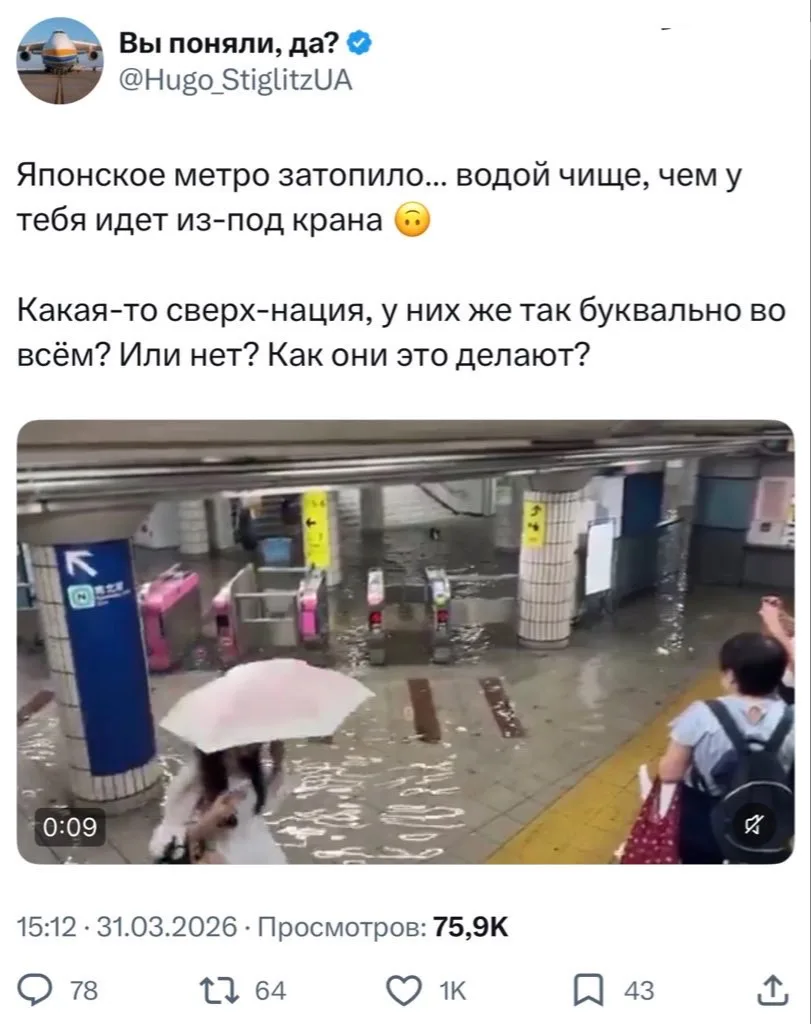The height and width of the screenshot is (1024, 811).
Task: Share the post
Action: pyautogui.click(x=772, y=990)
